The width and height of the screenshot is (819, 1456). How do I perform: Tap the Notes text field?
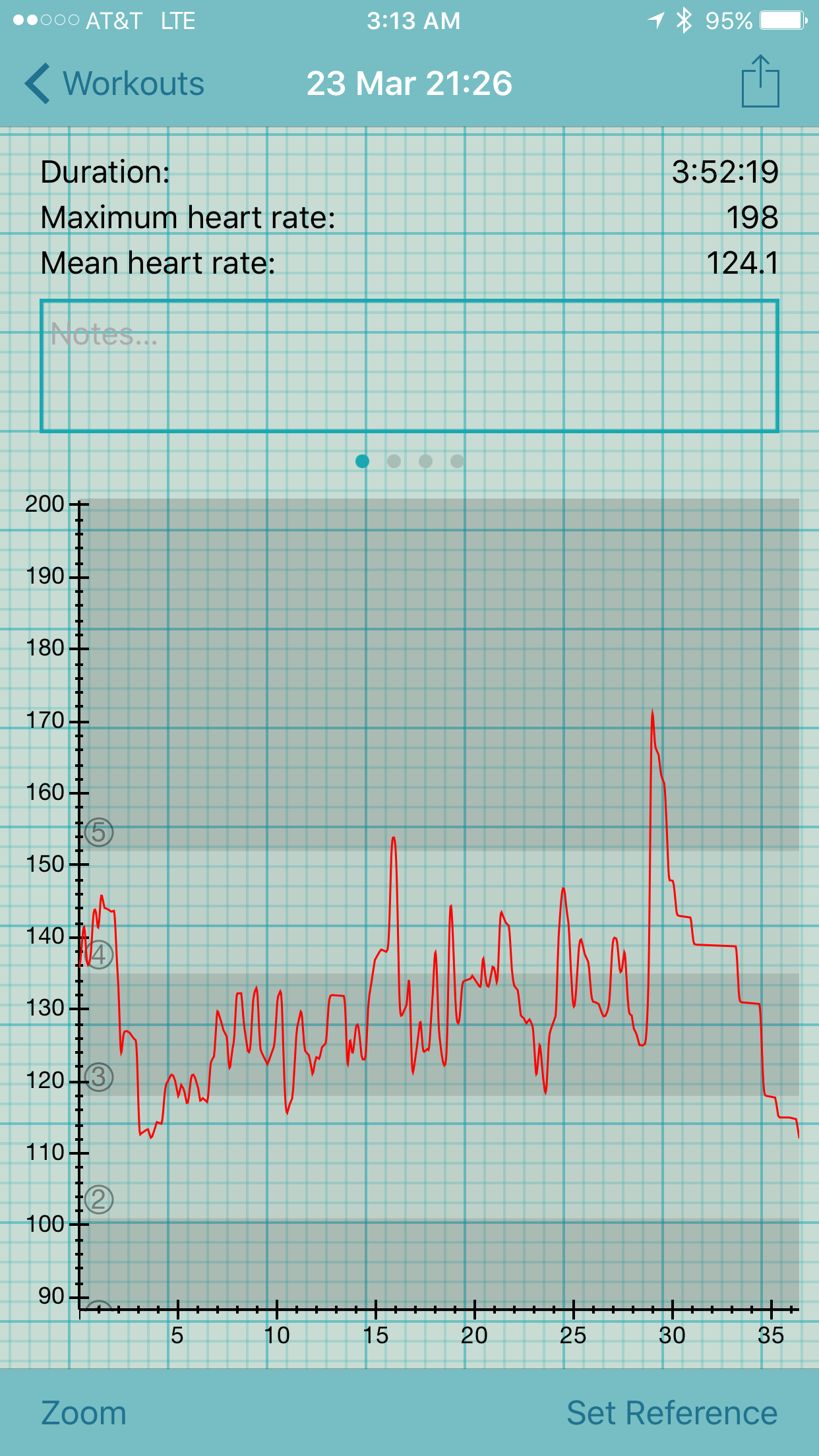point(409,366)
